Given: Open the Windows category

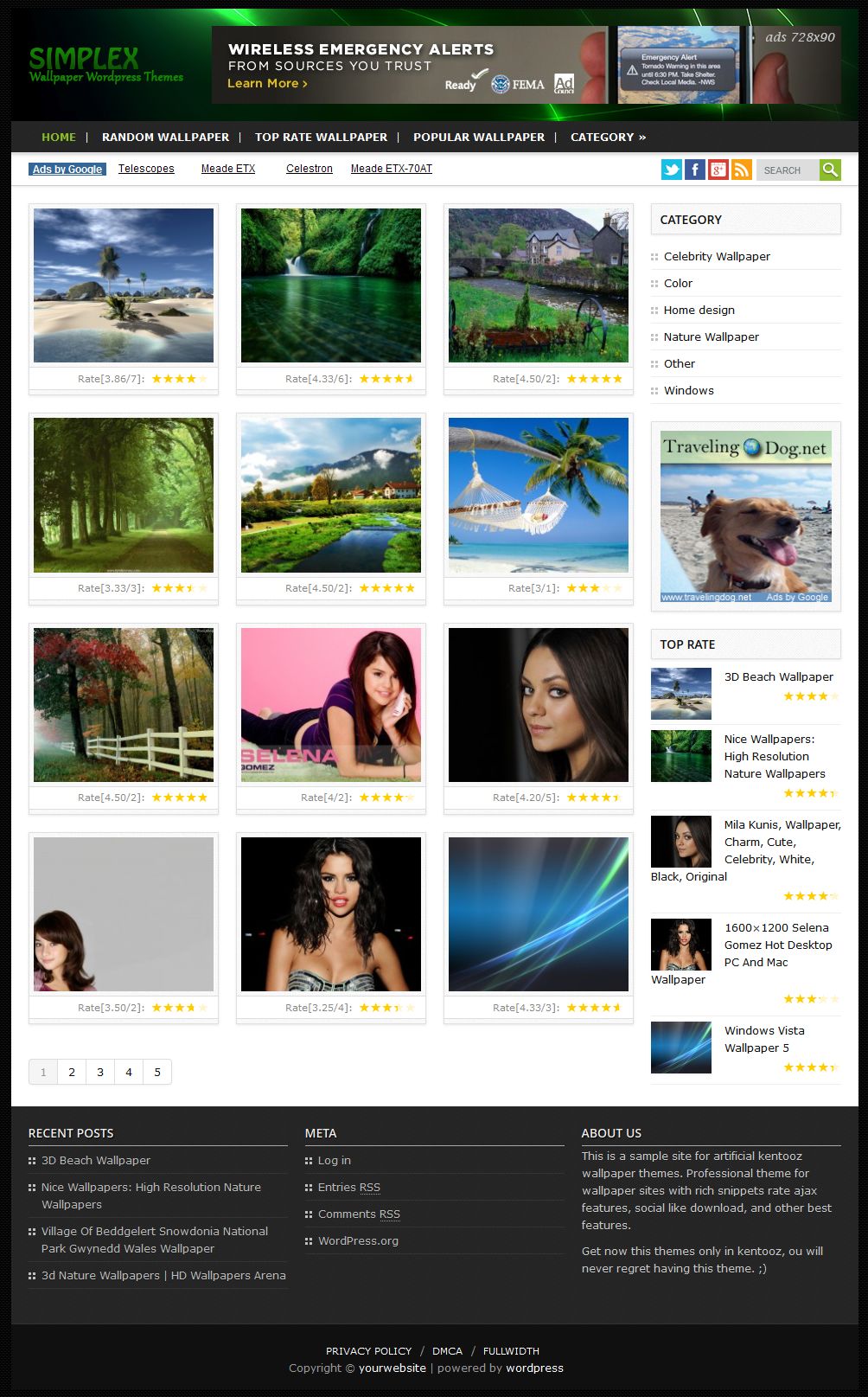Looking at the screenshot, I should coord(688,390).
